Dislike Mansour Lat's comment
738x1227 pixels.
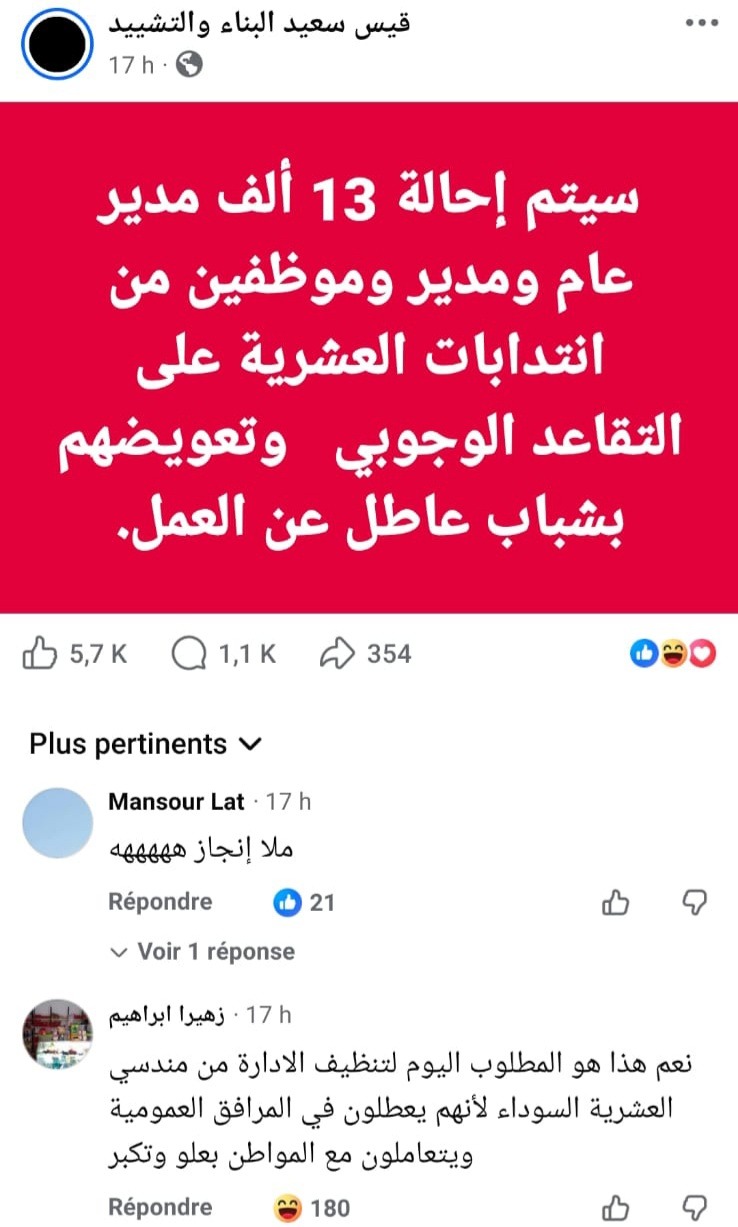tap(694, 903)
